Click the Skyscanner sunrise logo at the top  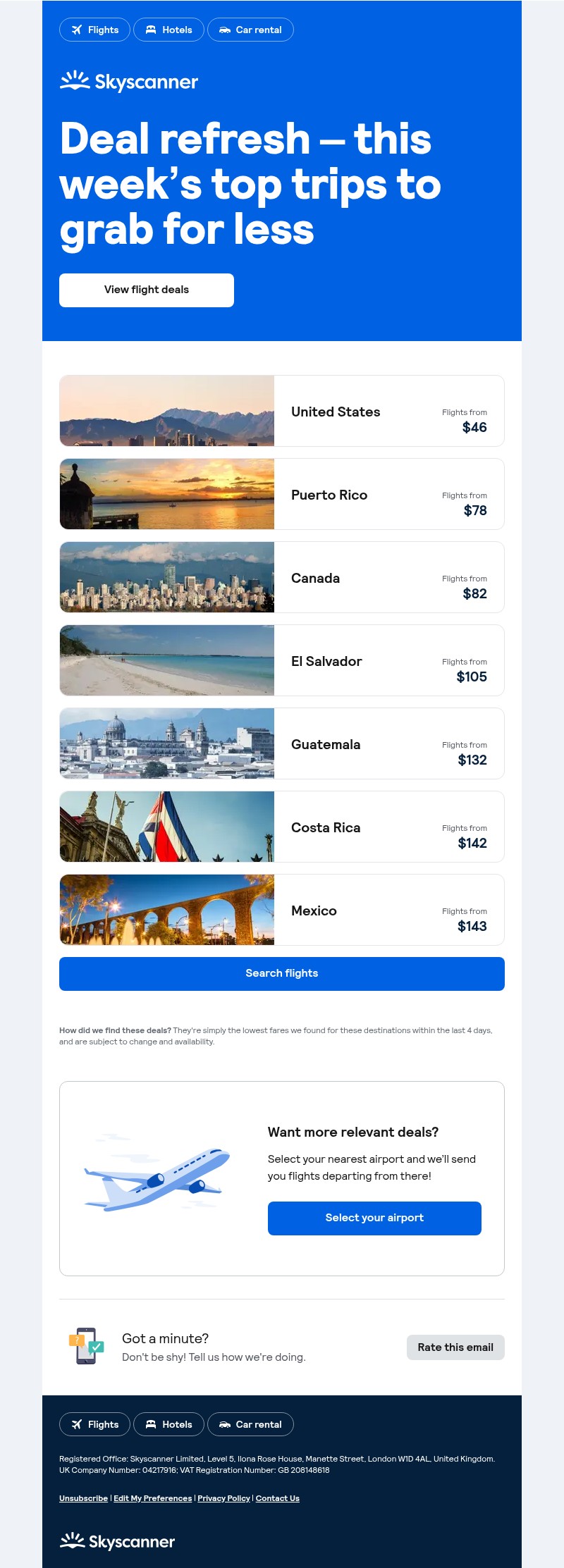(74, 80)
